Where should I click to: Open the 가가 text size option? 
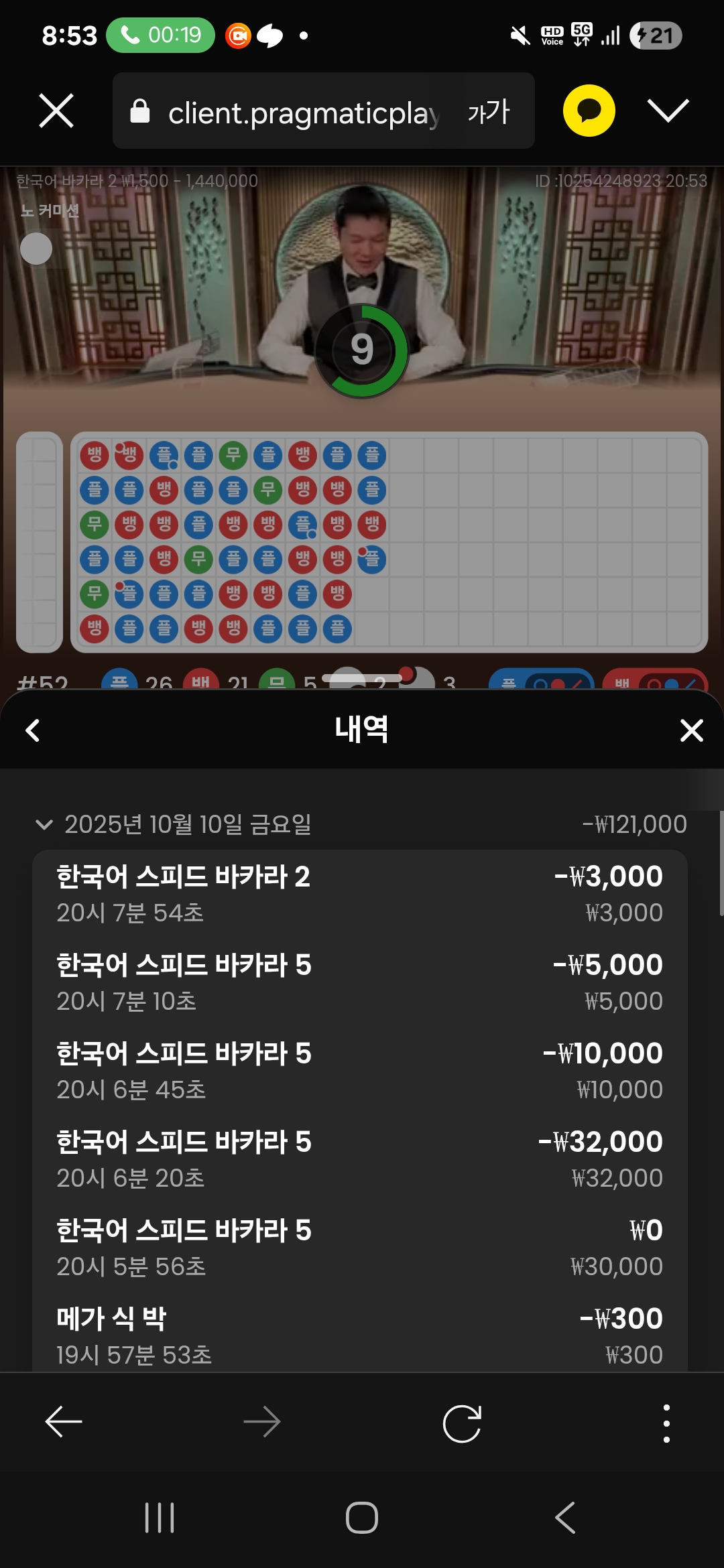(489, 111)
